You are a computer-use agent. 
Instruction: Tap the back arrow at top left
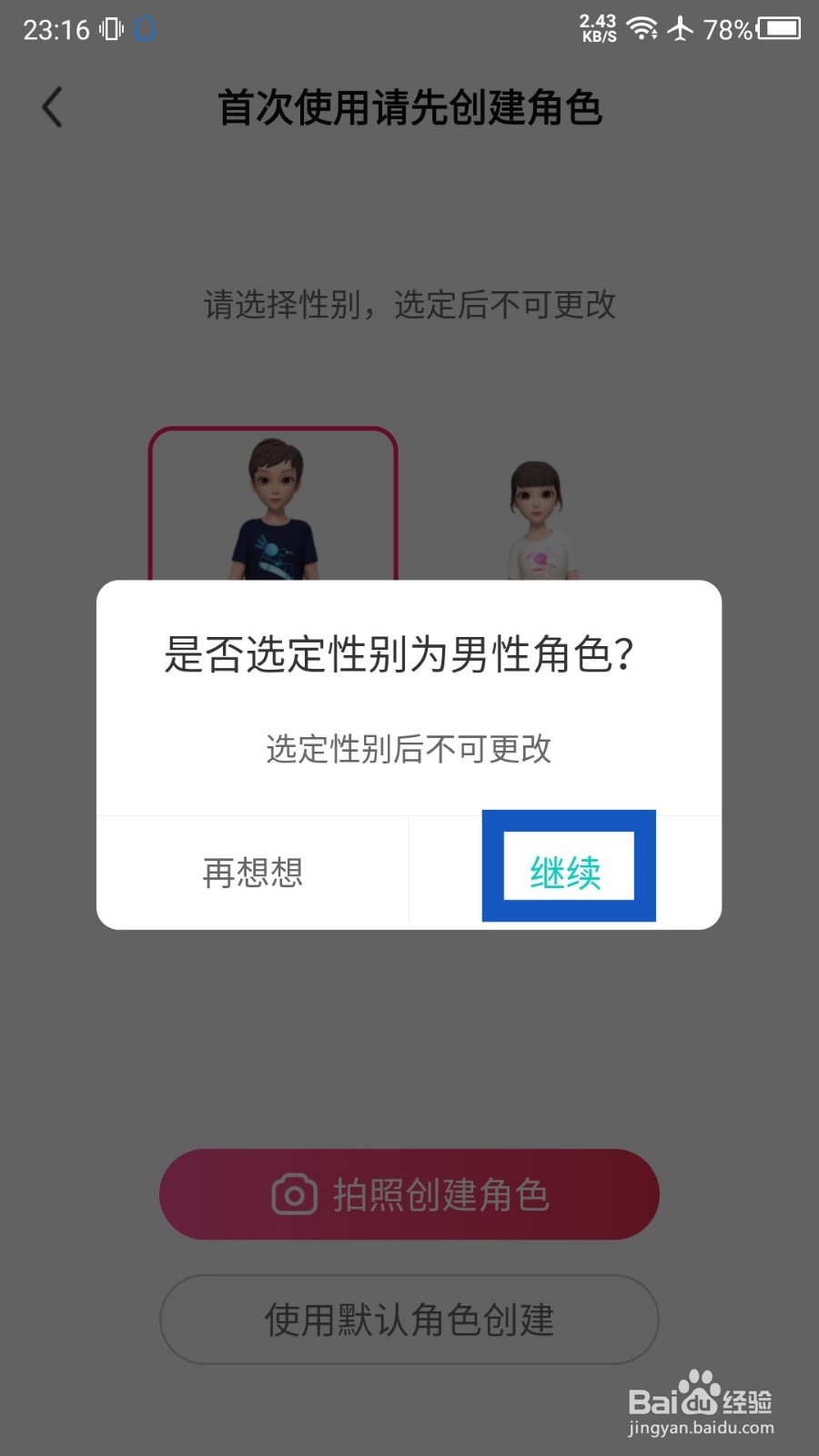point(52,106)
